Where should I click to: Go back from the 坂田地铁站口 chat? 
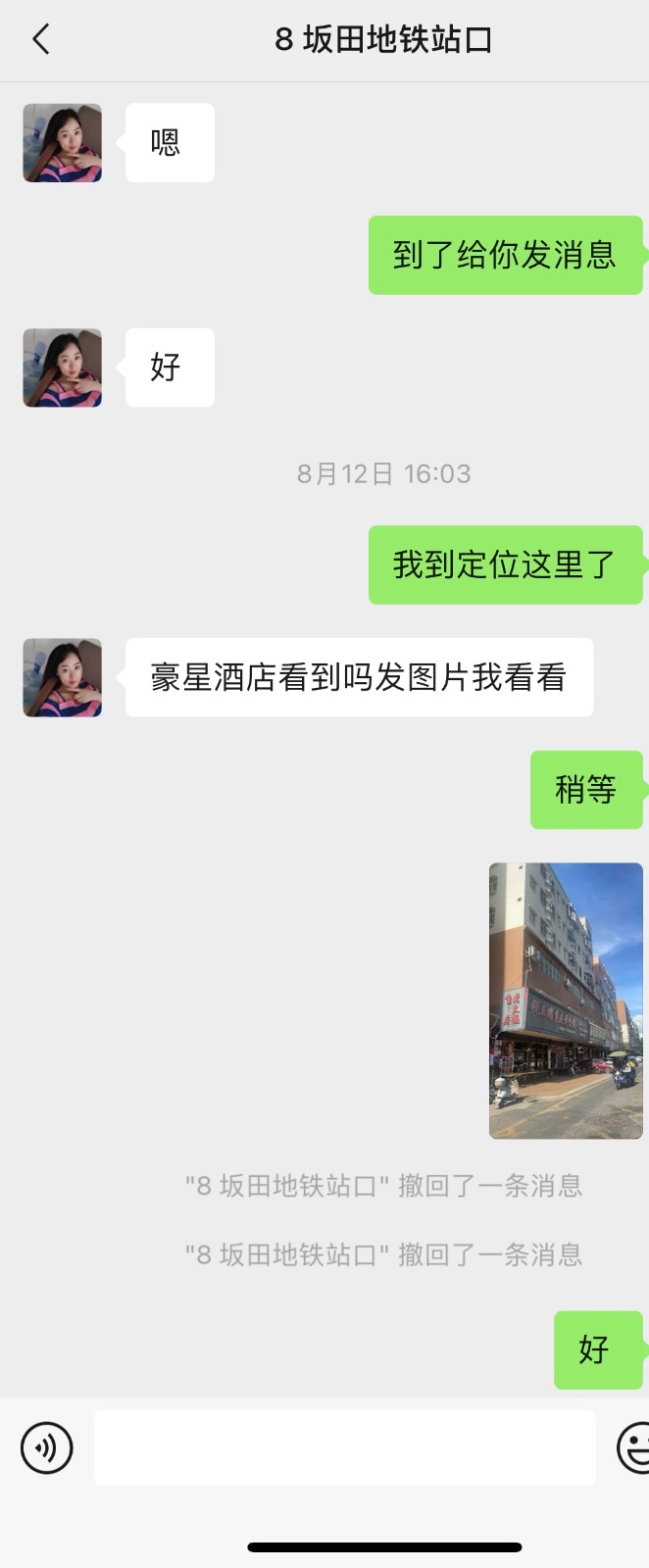(x=41, y=40)
